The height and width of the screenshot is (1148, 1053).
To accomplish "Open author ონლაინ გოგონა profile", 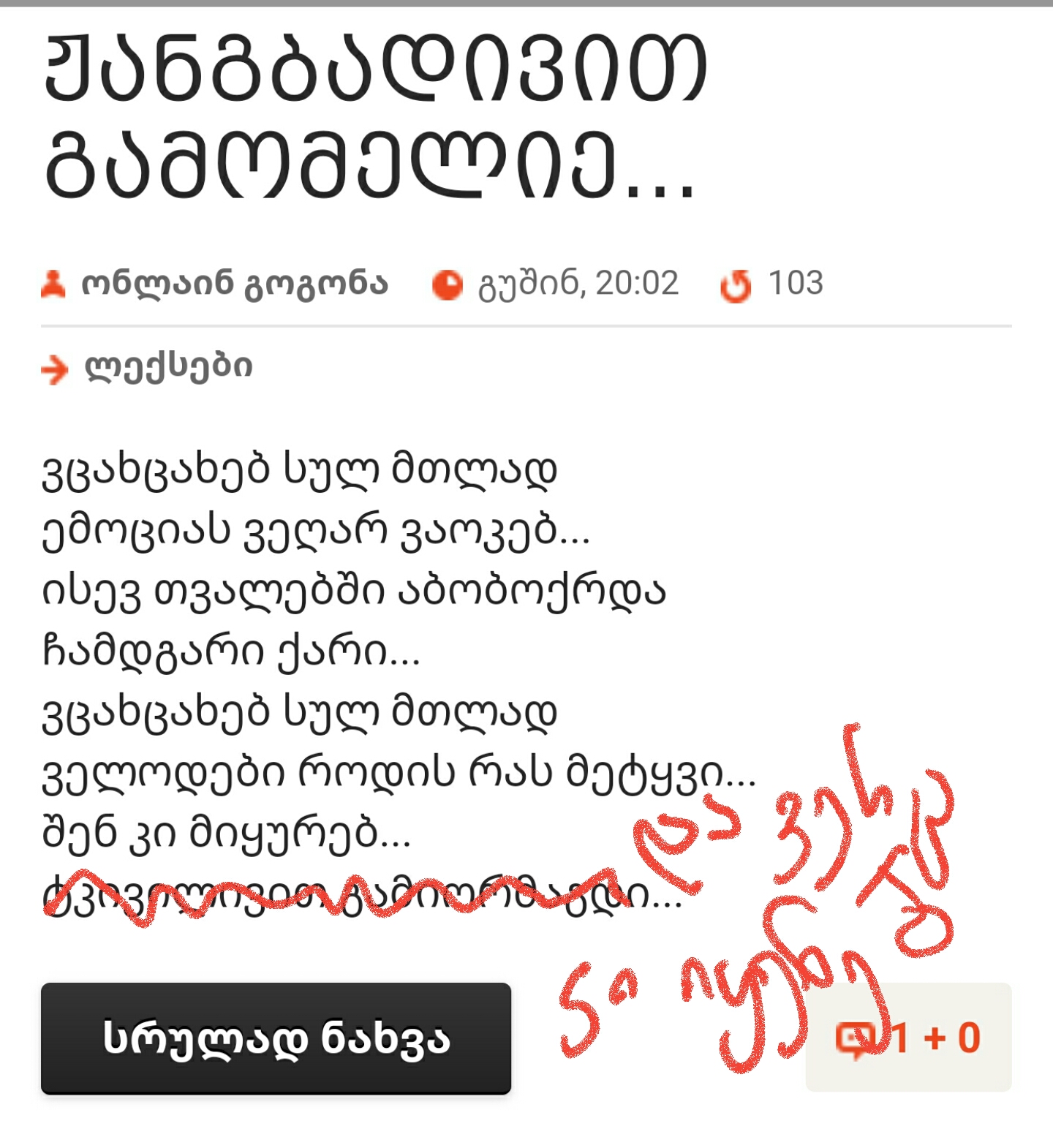I will (234, 284).
